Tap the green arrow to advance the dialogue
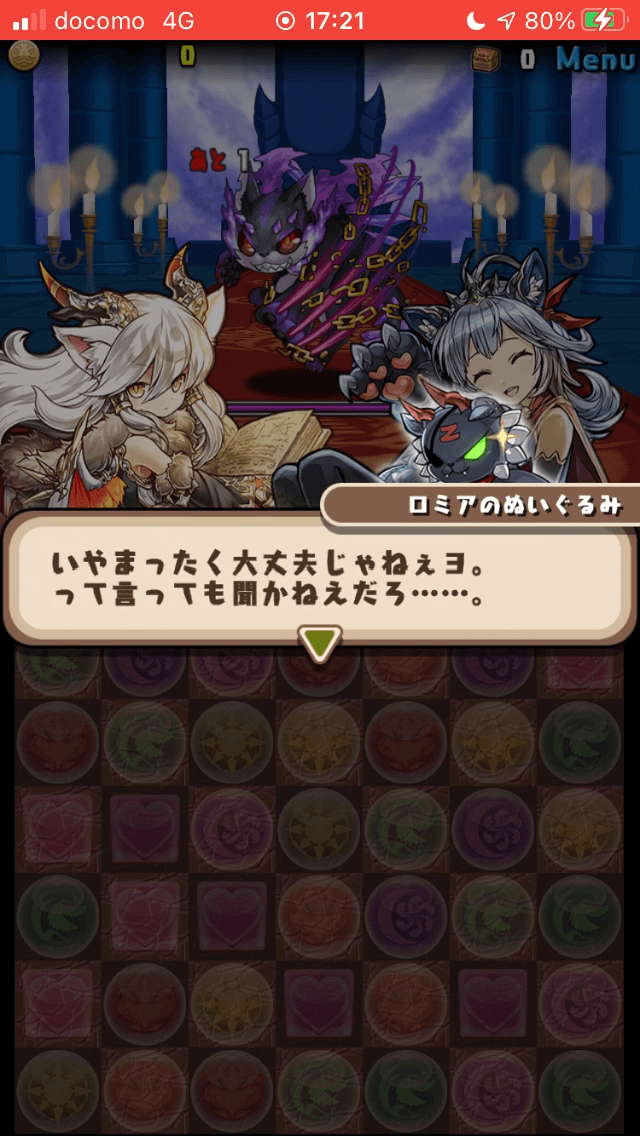The height and width of the screenshot is (1136, 640). coord(319,645)
